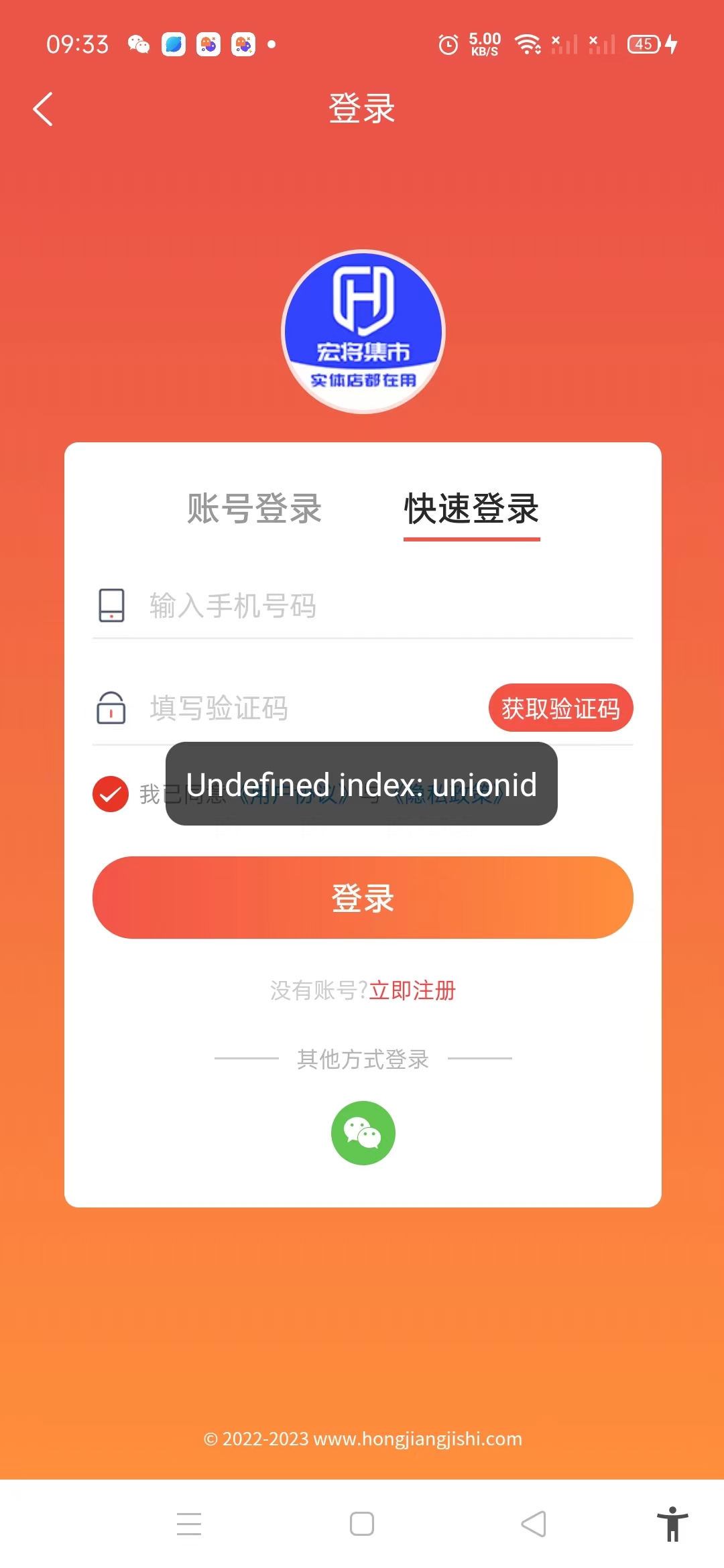Image resolution: width=724 pixels, height=1568 pixels.
Task: Tap the orange 登录 button
Action: pyautogui.click(x=363, y=897)
